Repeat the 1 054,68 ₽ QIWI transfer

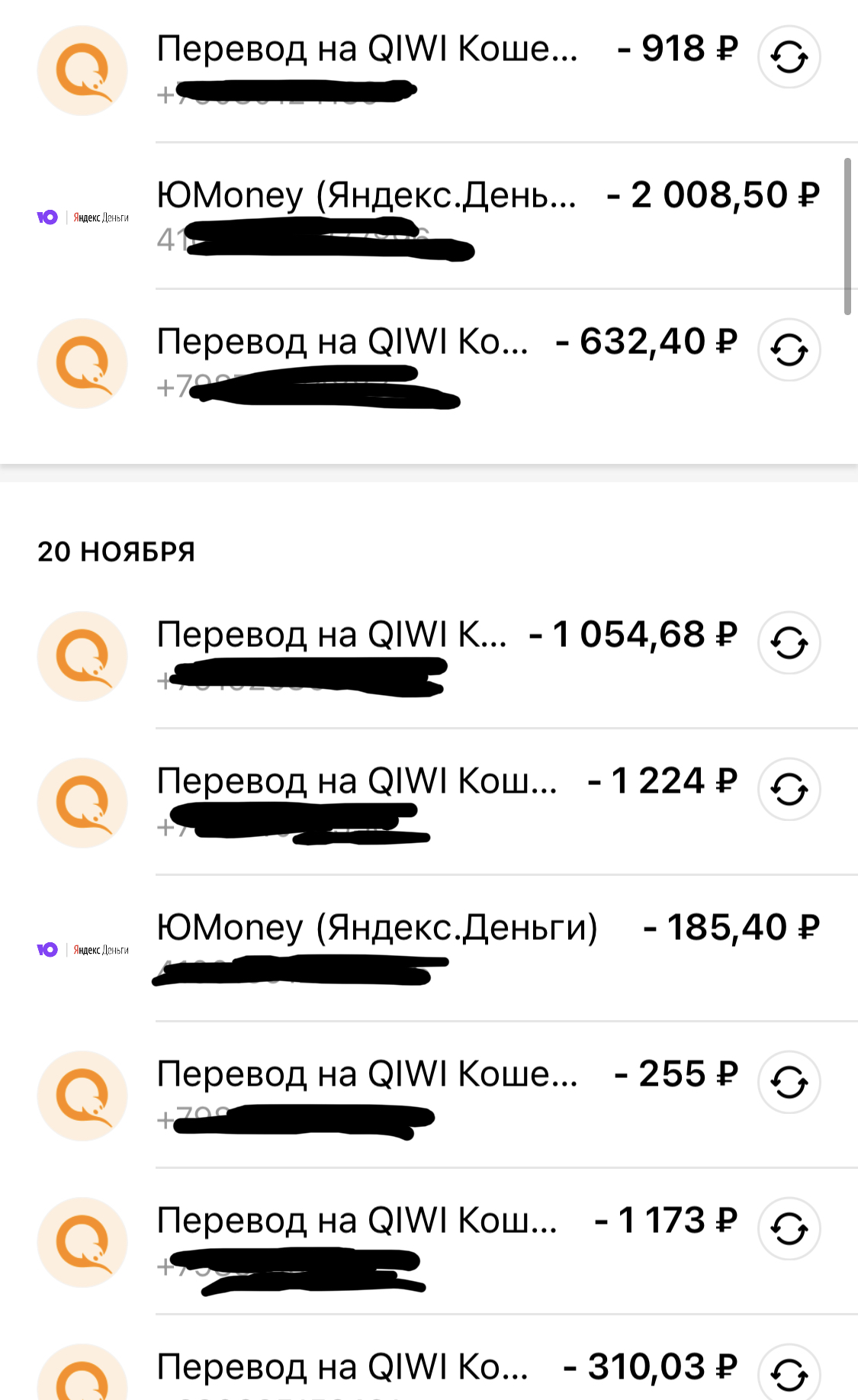coord(789,643)
